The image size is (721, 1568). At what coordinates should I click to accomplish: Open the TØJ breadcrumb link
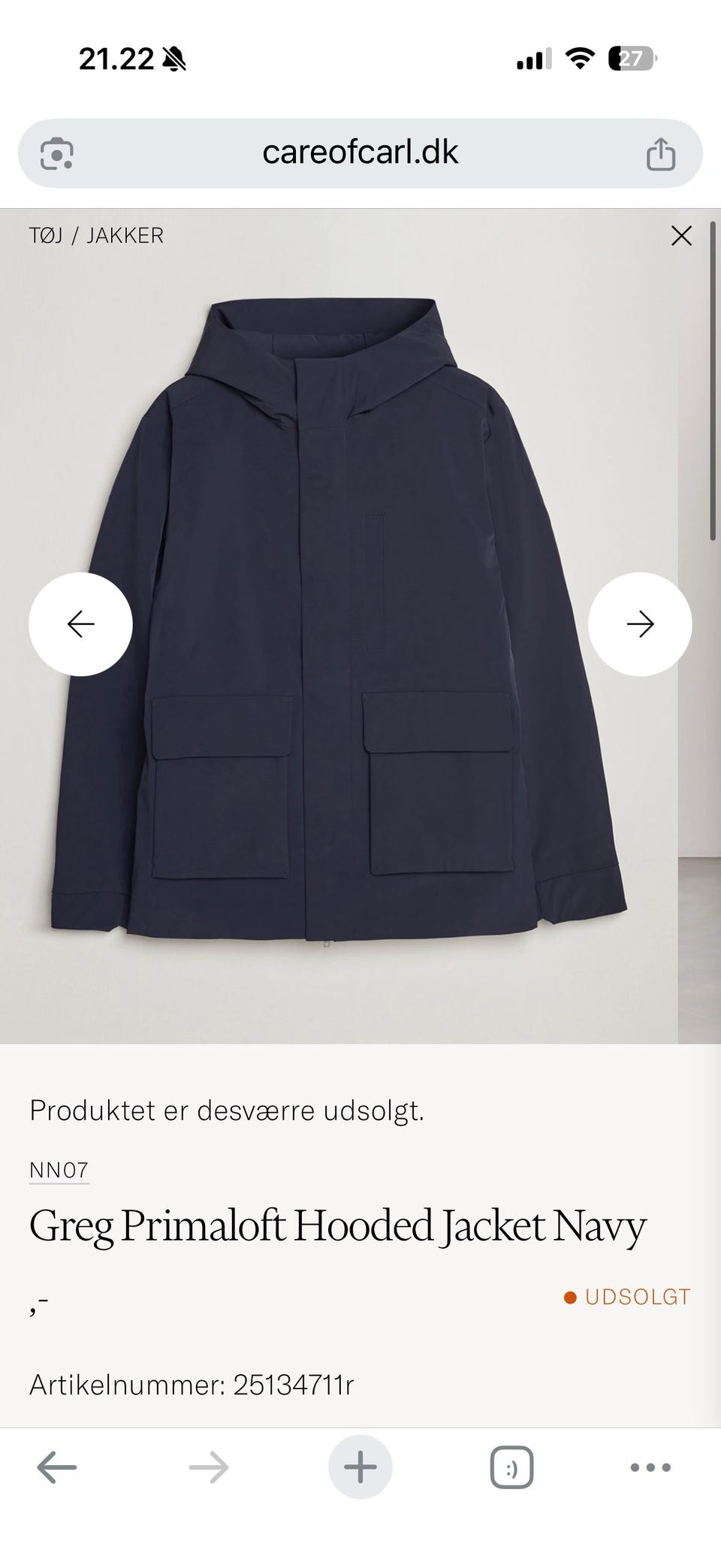pyautogui.click(x=46, y=236)
